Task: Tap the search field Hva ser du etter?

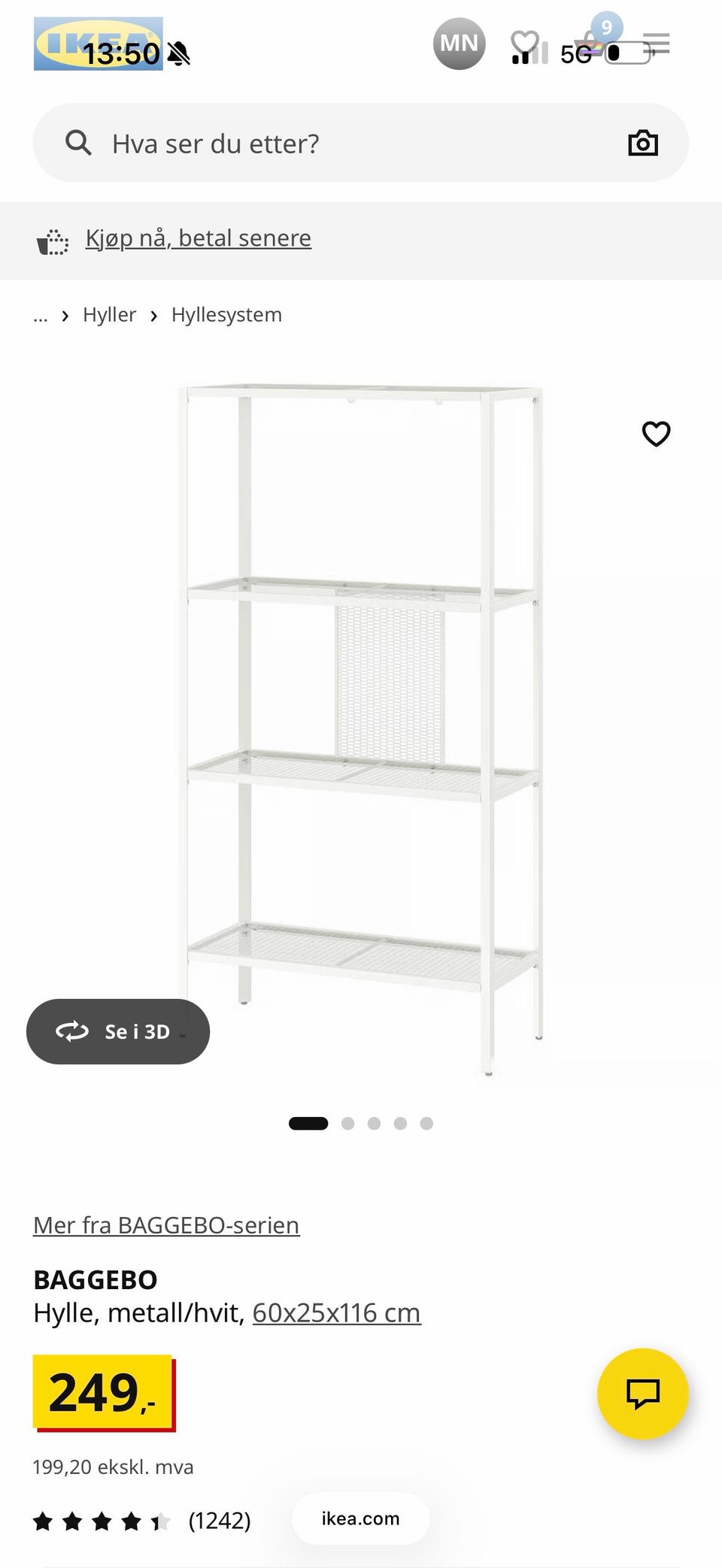Action: (x=360, y=143)
